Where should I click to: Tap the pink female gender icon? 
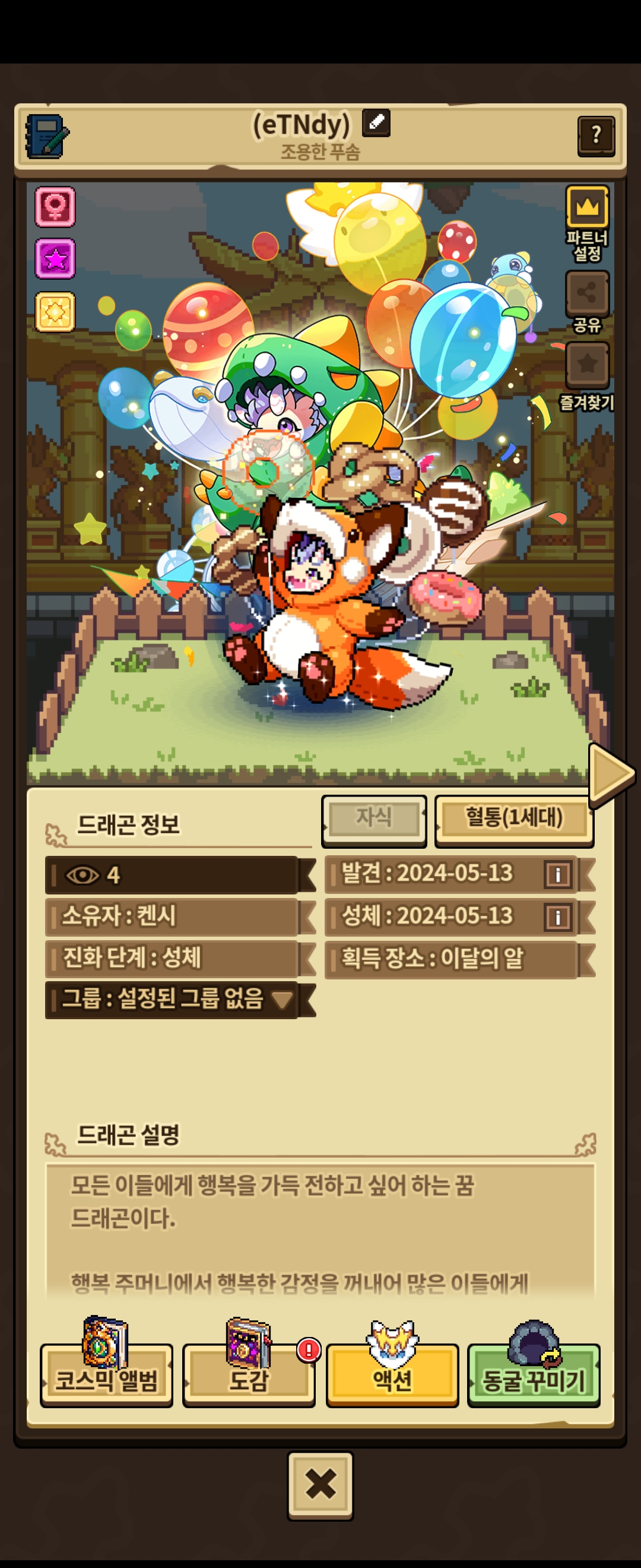point(55,207)
